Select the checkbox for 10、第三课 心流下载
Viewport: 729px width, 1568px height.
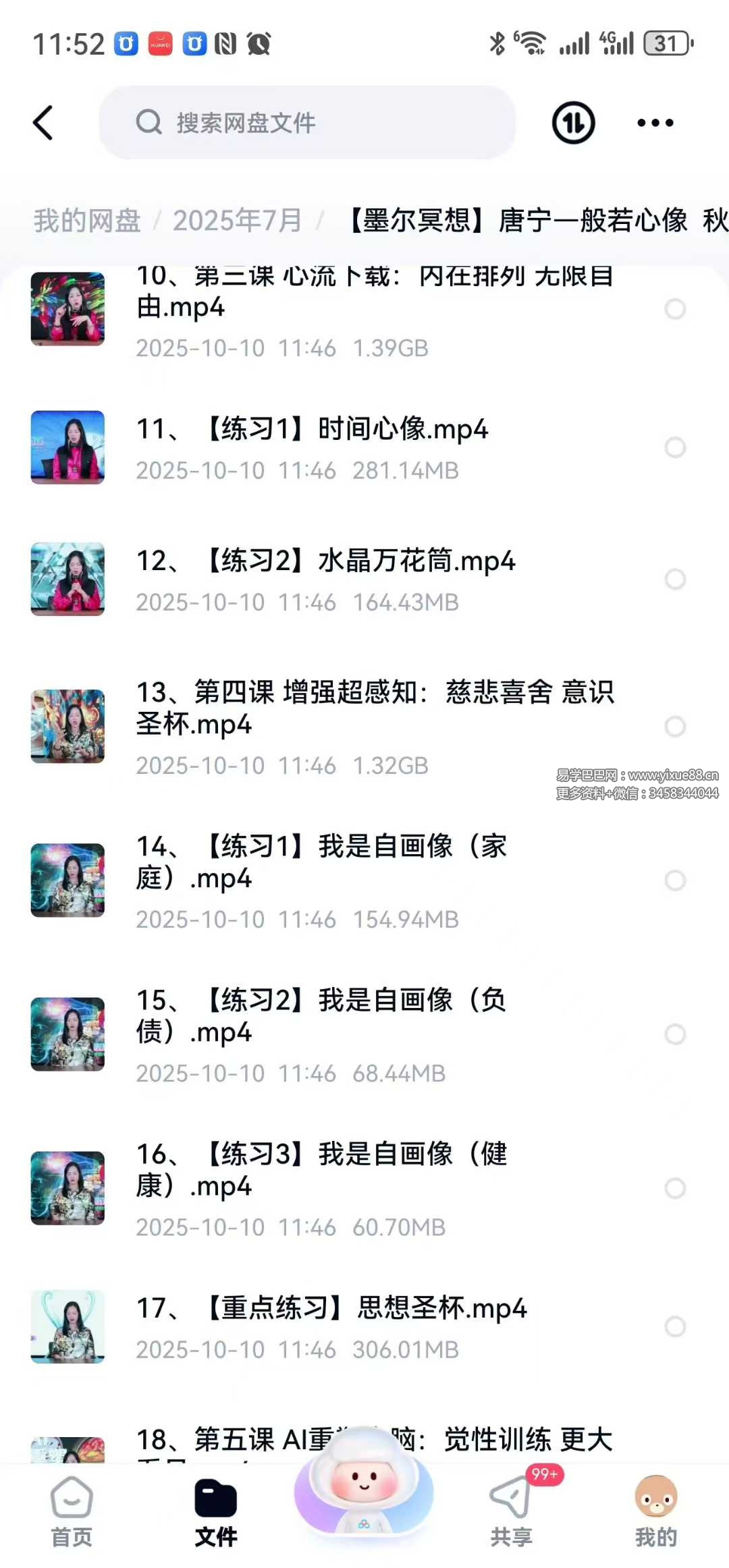click(675, 309)
